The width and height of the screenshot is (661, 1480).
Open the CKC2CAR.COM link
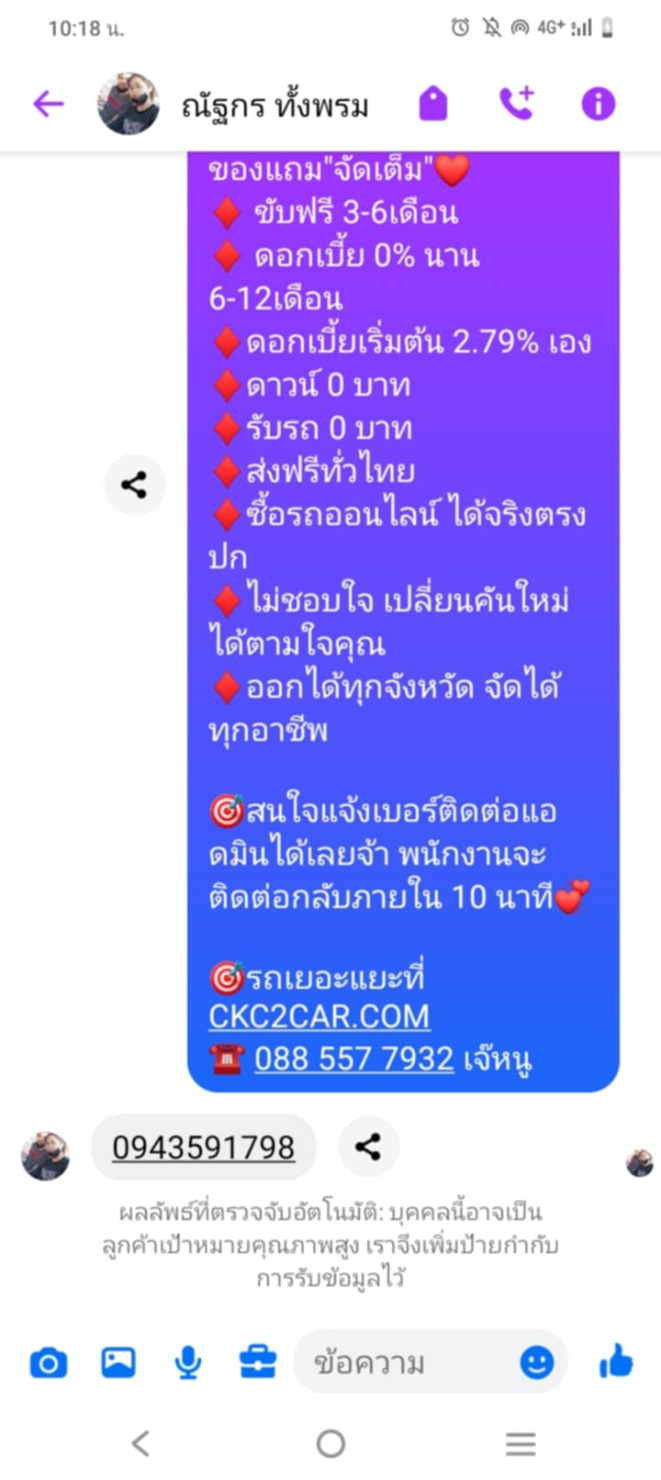pos(319,1017)
